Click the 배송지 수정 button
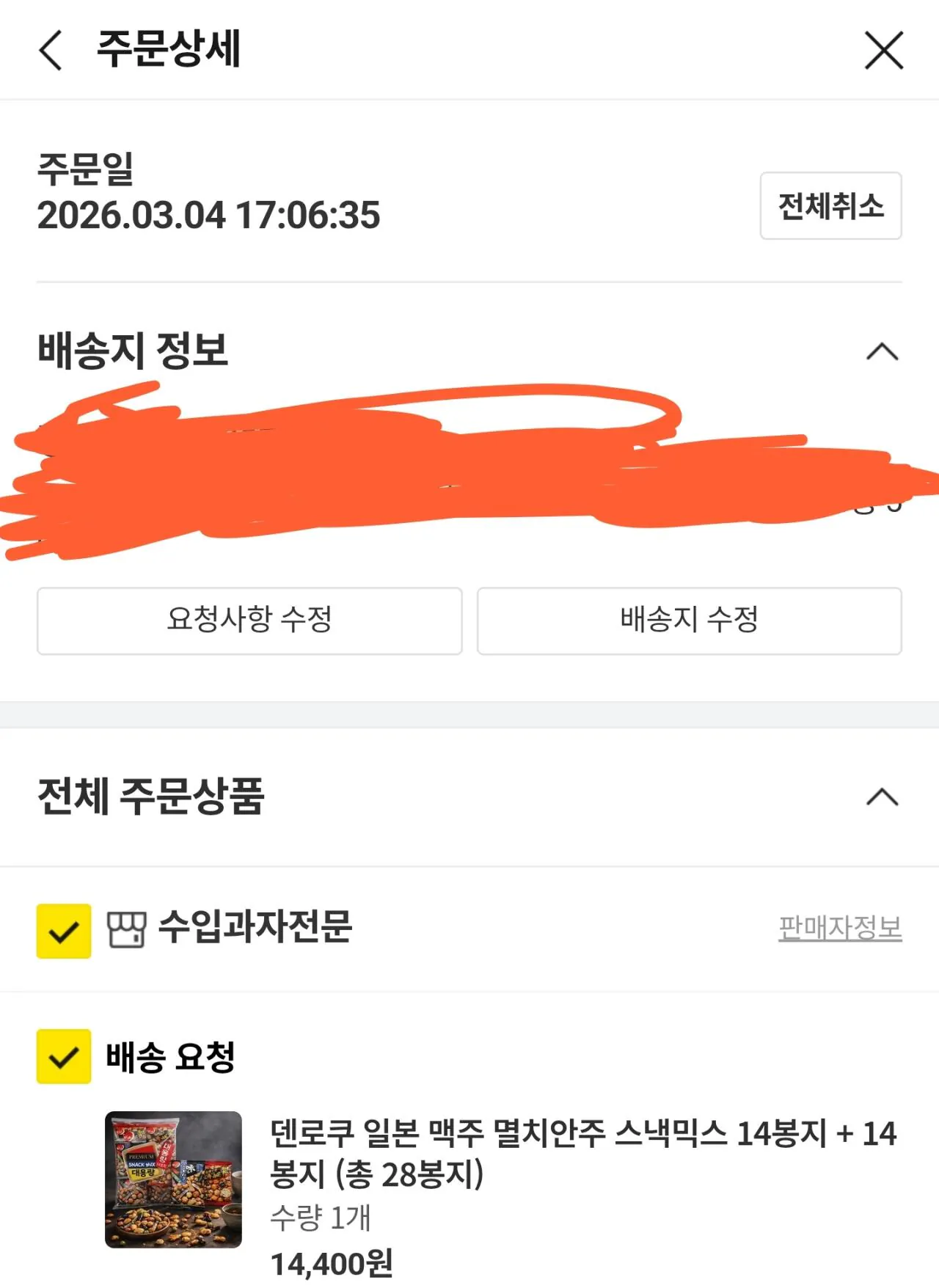 pyautogui.click(x=688, y=621)
